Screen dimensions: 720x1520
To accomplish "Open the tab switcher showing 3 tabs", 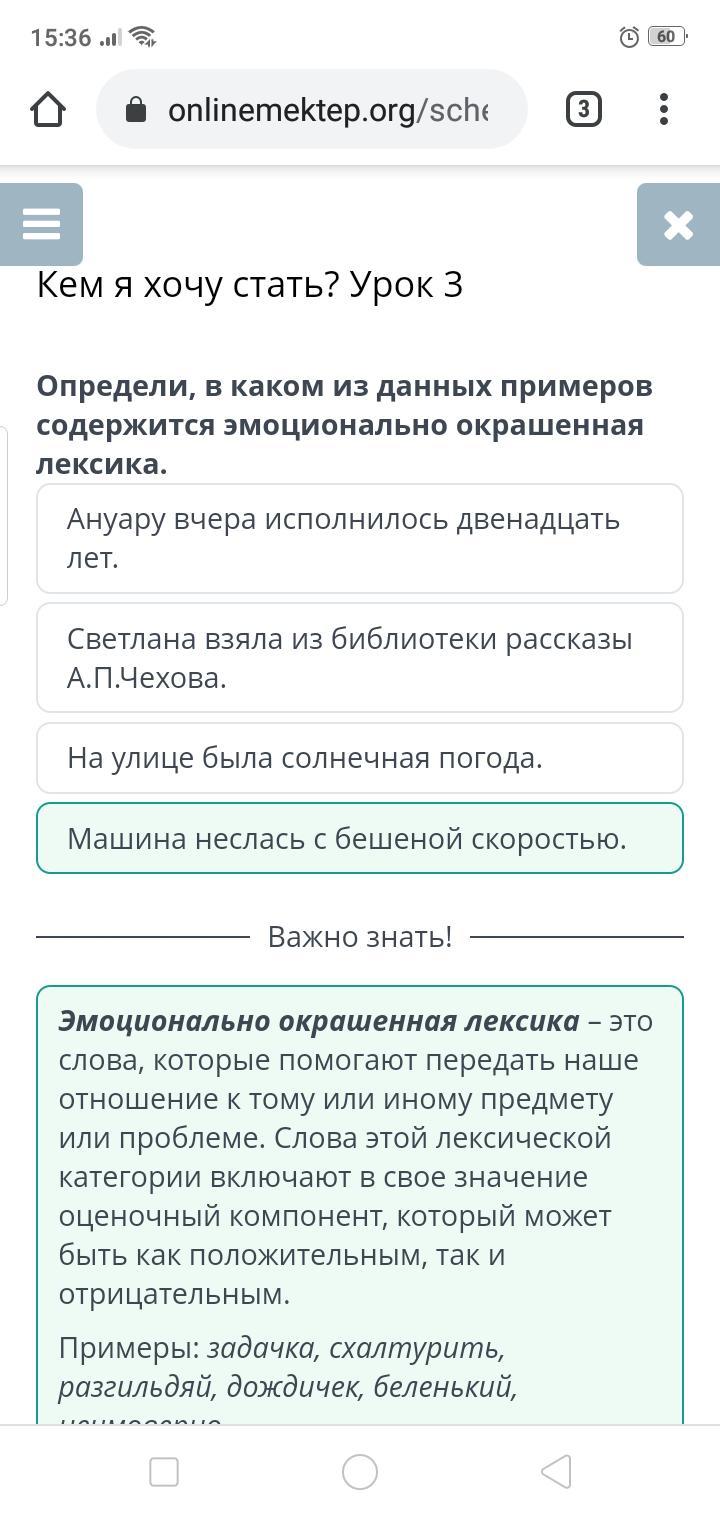I will (x=584, y=109).
